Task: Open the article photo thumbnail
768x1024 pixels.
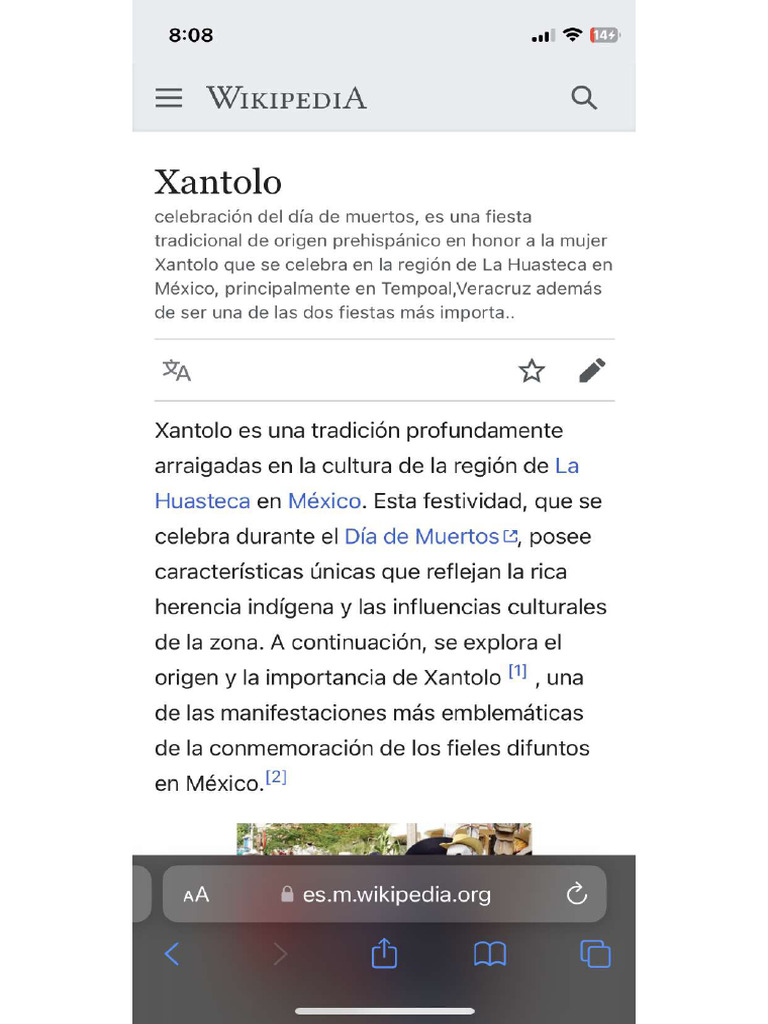Action: pos(384,839)
